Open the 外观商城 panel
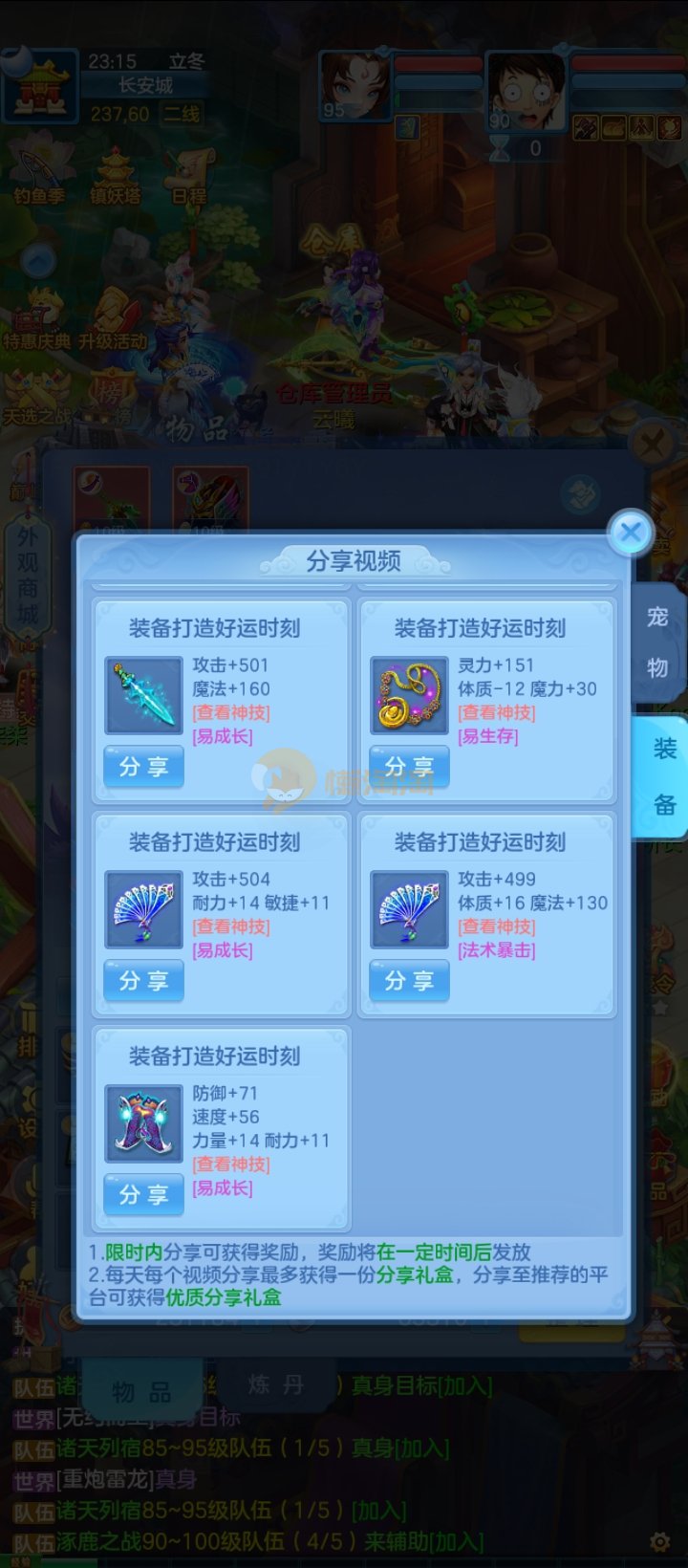Image resolution: width=688 pixels, height=1568 pixels. [x=27, y=576]
